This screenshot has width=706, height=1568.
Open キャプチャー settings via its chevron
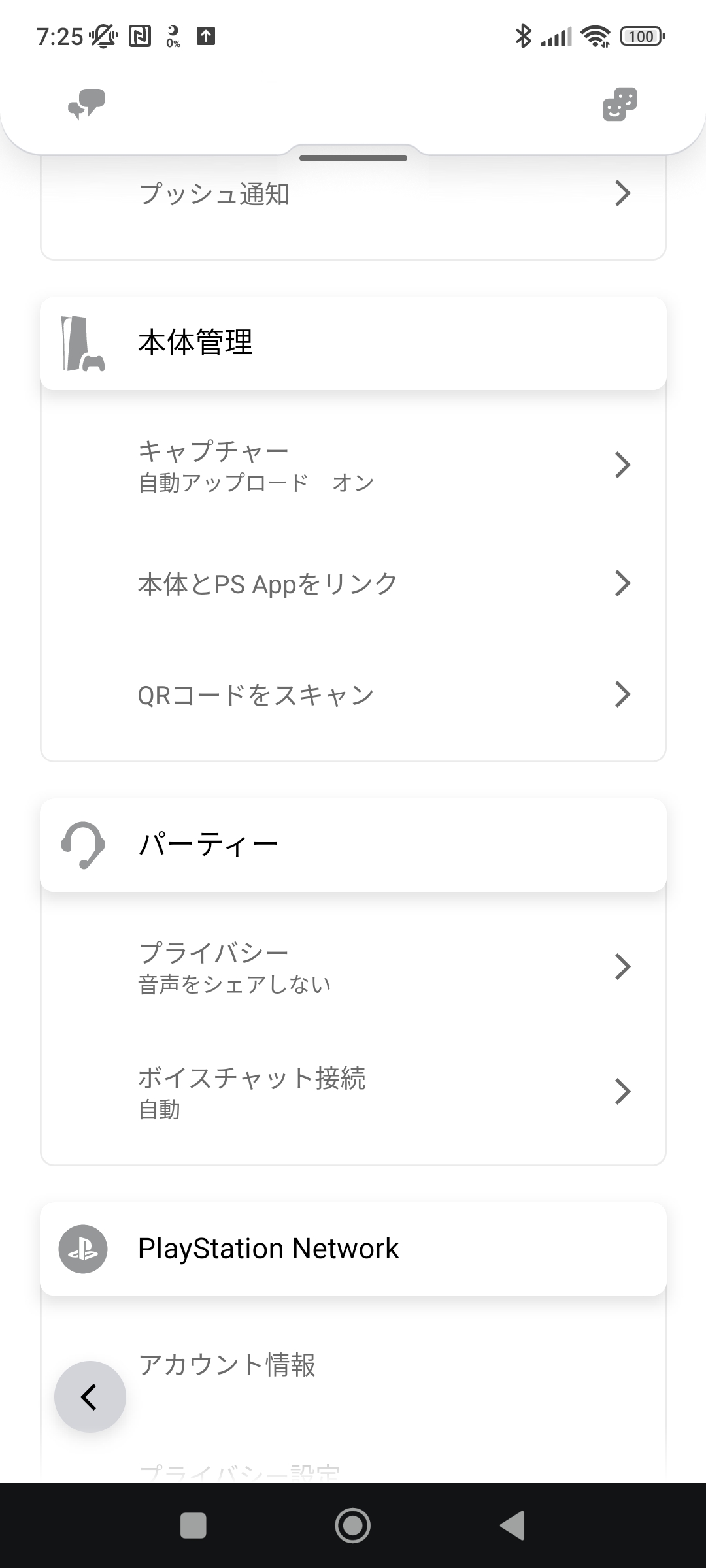(x=622, y=465)
